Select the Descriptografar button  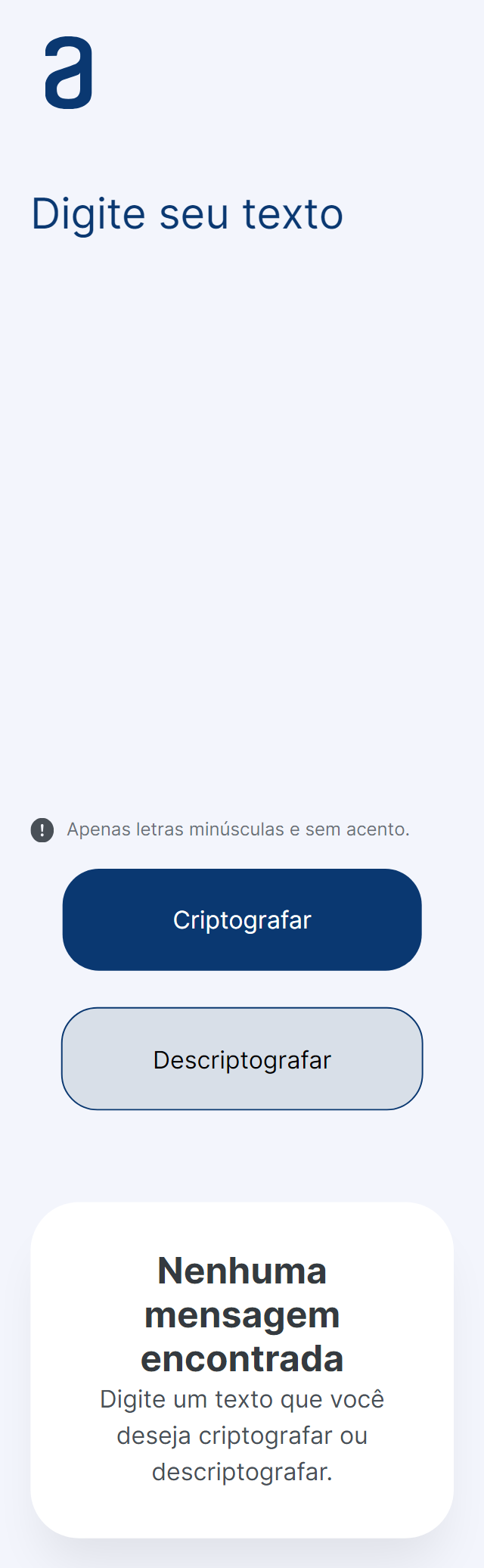click(242, 1059)
